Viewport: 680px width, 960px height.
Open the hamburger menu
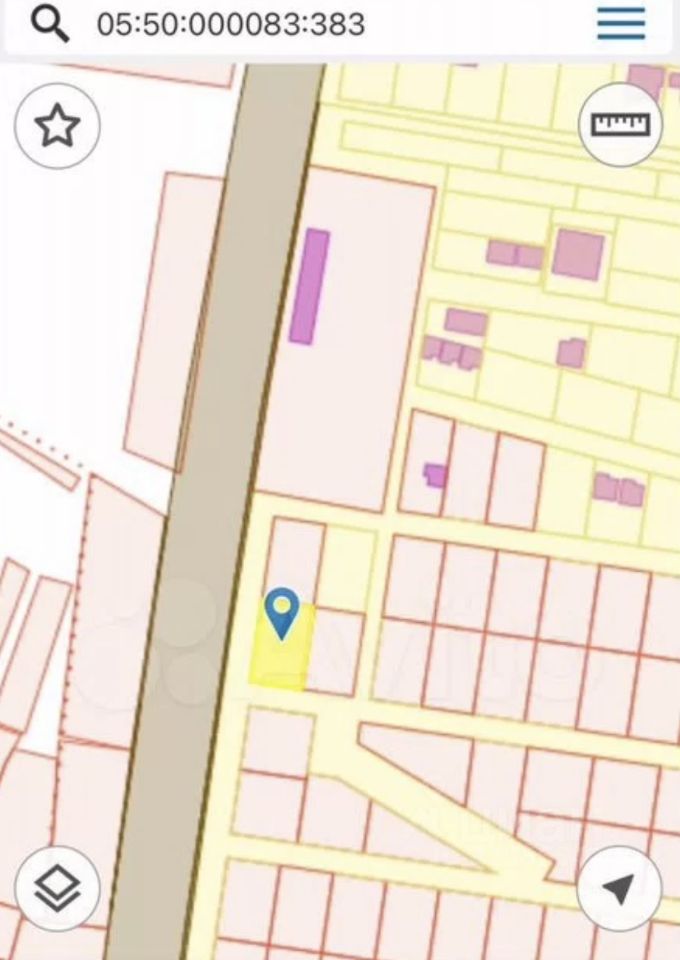[621, 24]
